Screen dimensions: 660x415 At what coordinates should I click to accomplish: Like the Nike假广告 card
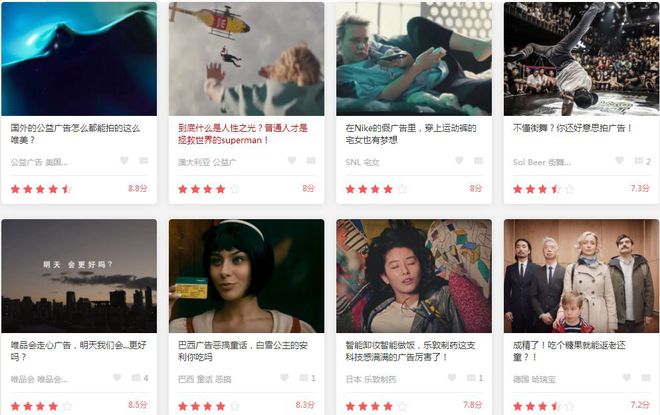460,161
